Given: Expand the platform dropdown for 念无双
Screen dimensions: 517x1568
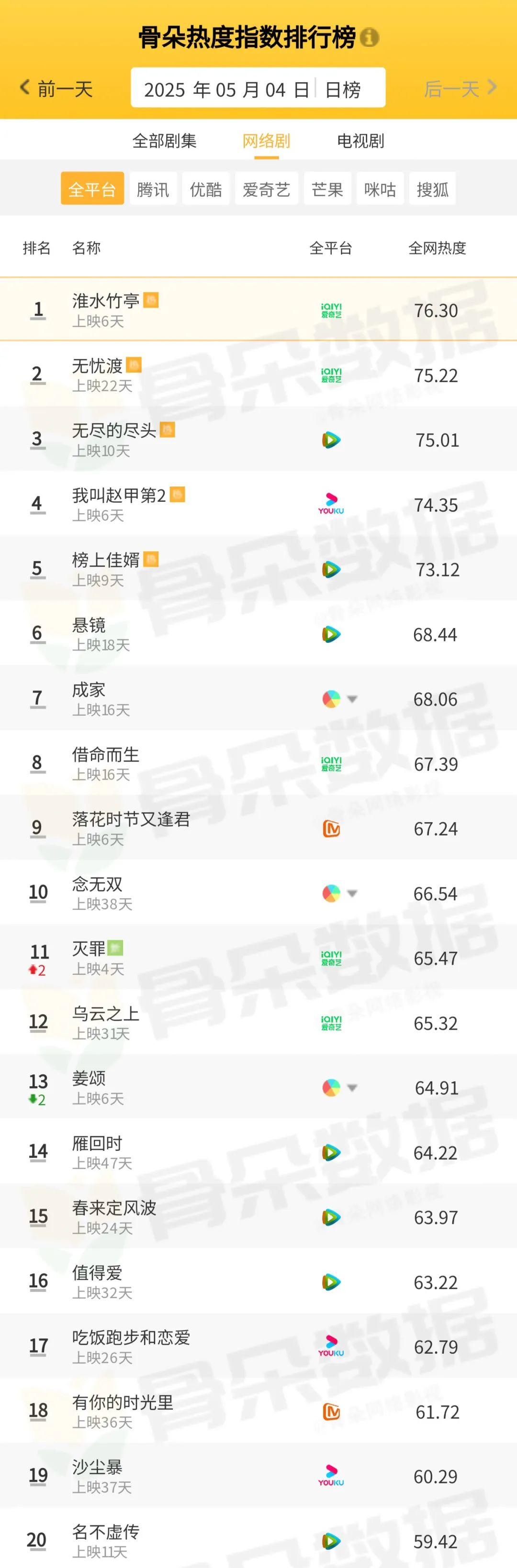Looking at the screenshot, I should pyautogui.click(x=351, y=894).
